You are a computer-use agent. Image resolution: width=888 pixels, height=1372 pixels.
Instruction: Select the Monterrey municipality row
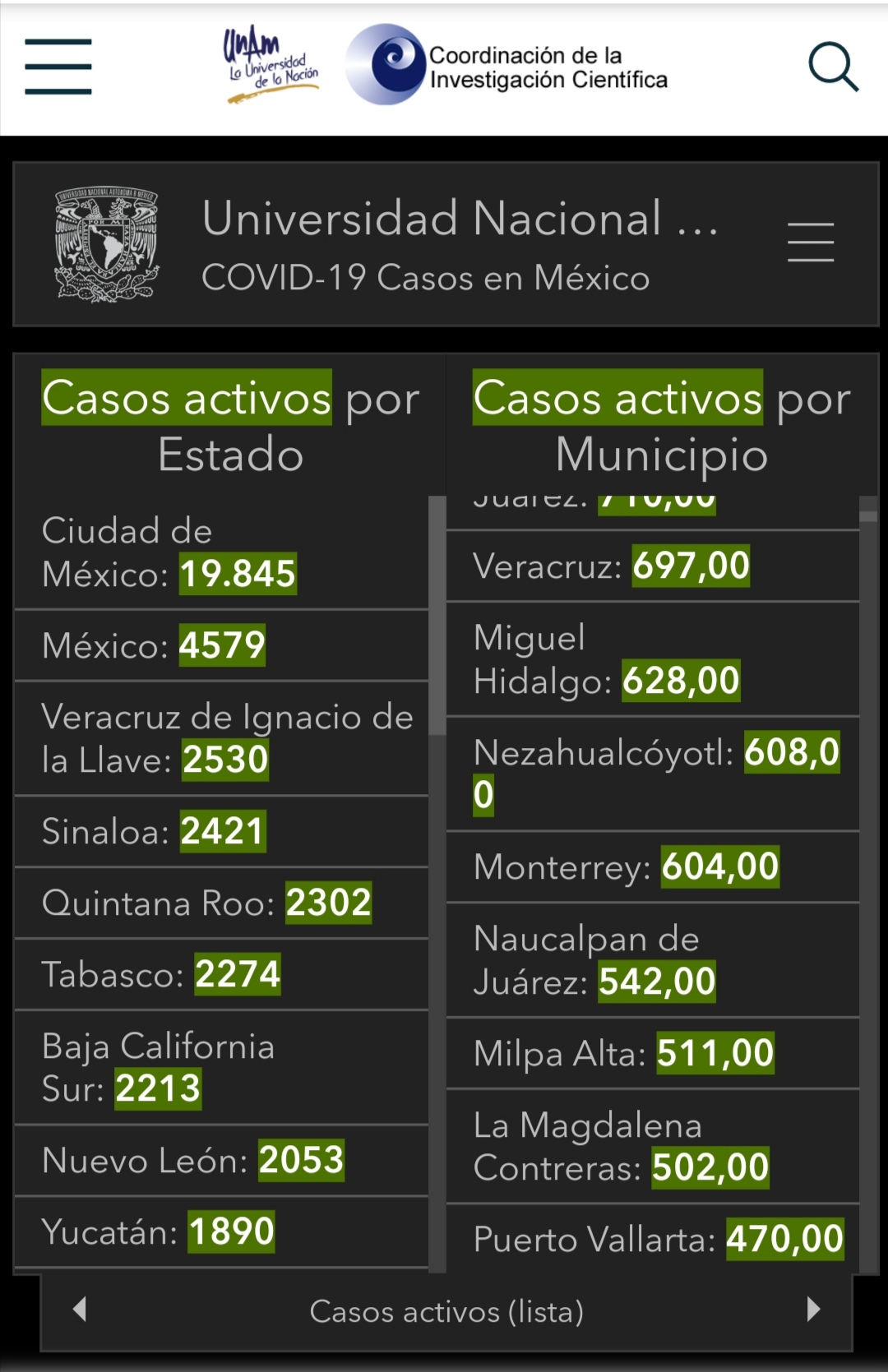652,866
